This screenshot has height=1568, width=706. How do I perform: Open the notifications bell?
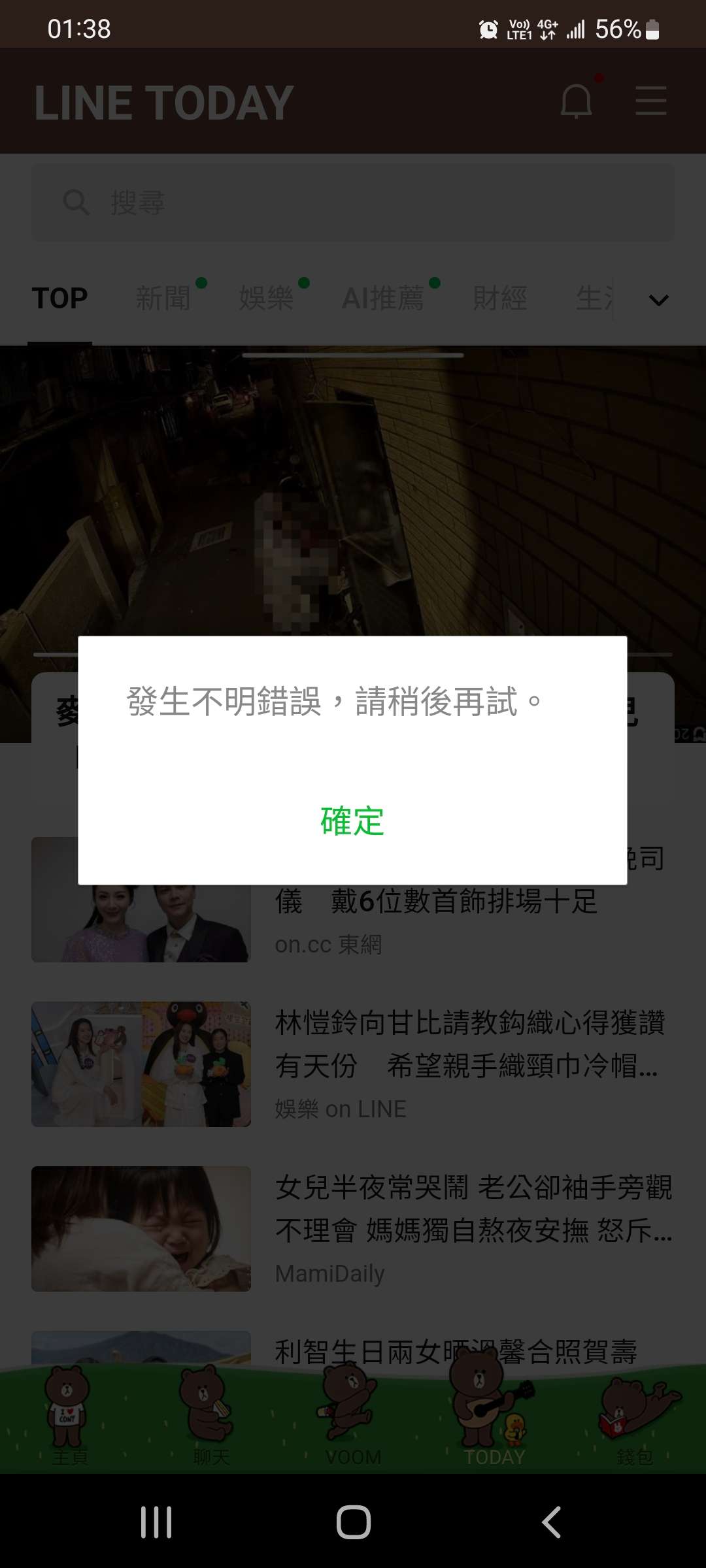[577, 101]
